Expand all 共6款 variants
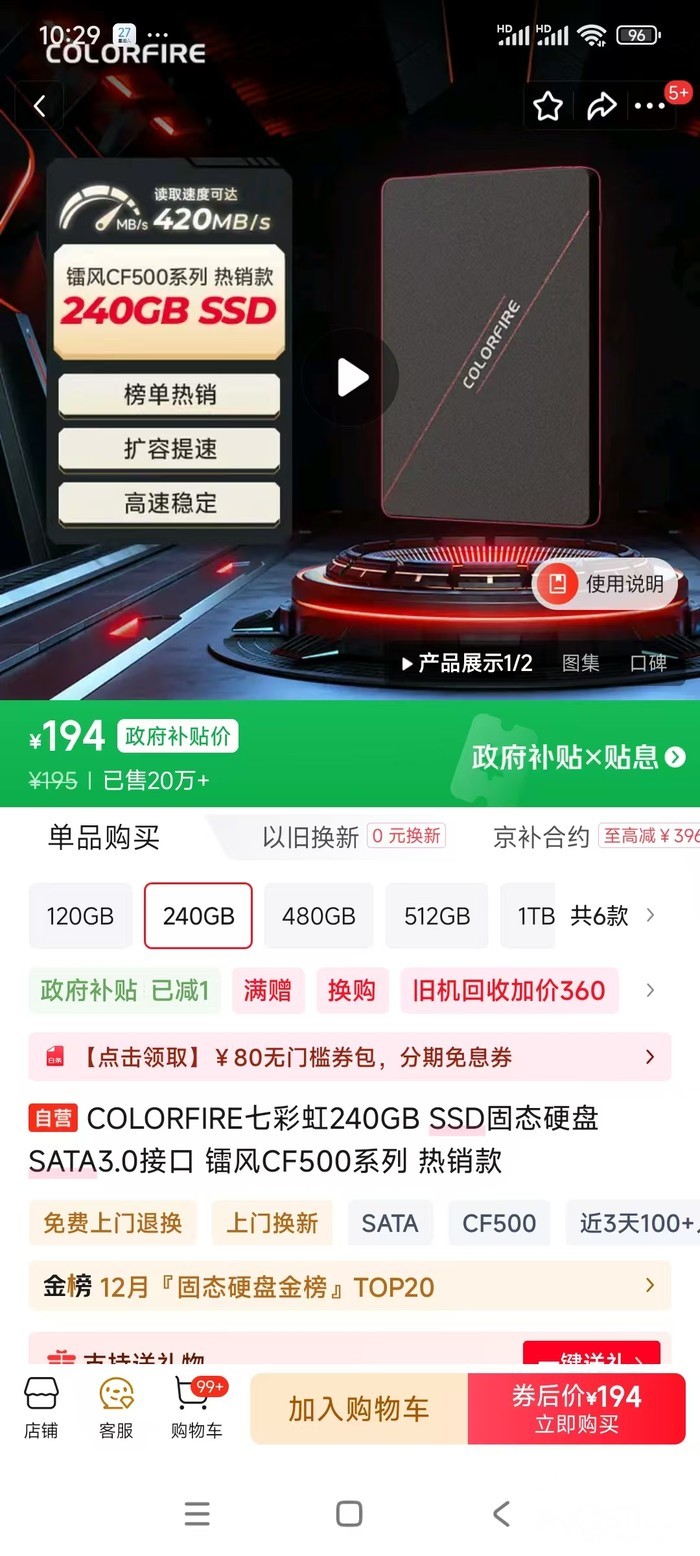Viewport: 700px width, 1556px height. tap(612, 915)
